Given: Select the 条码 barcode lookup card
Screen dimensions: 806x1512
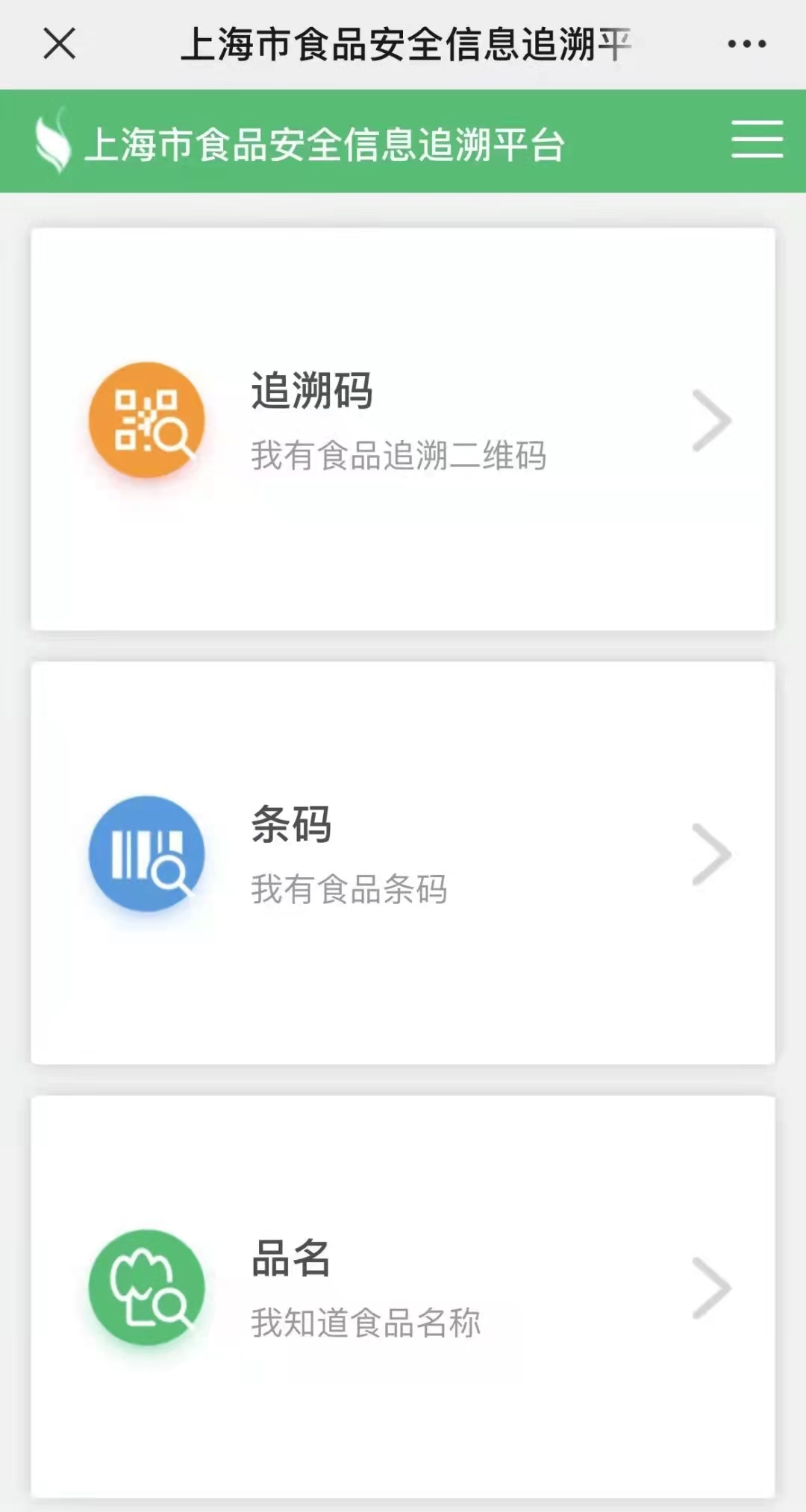Looking at the screenshot, I should coord(403,862).
